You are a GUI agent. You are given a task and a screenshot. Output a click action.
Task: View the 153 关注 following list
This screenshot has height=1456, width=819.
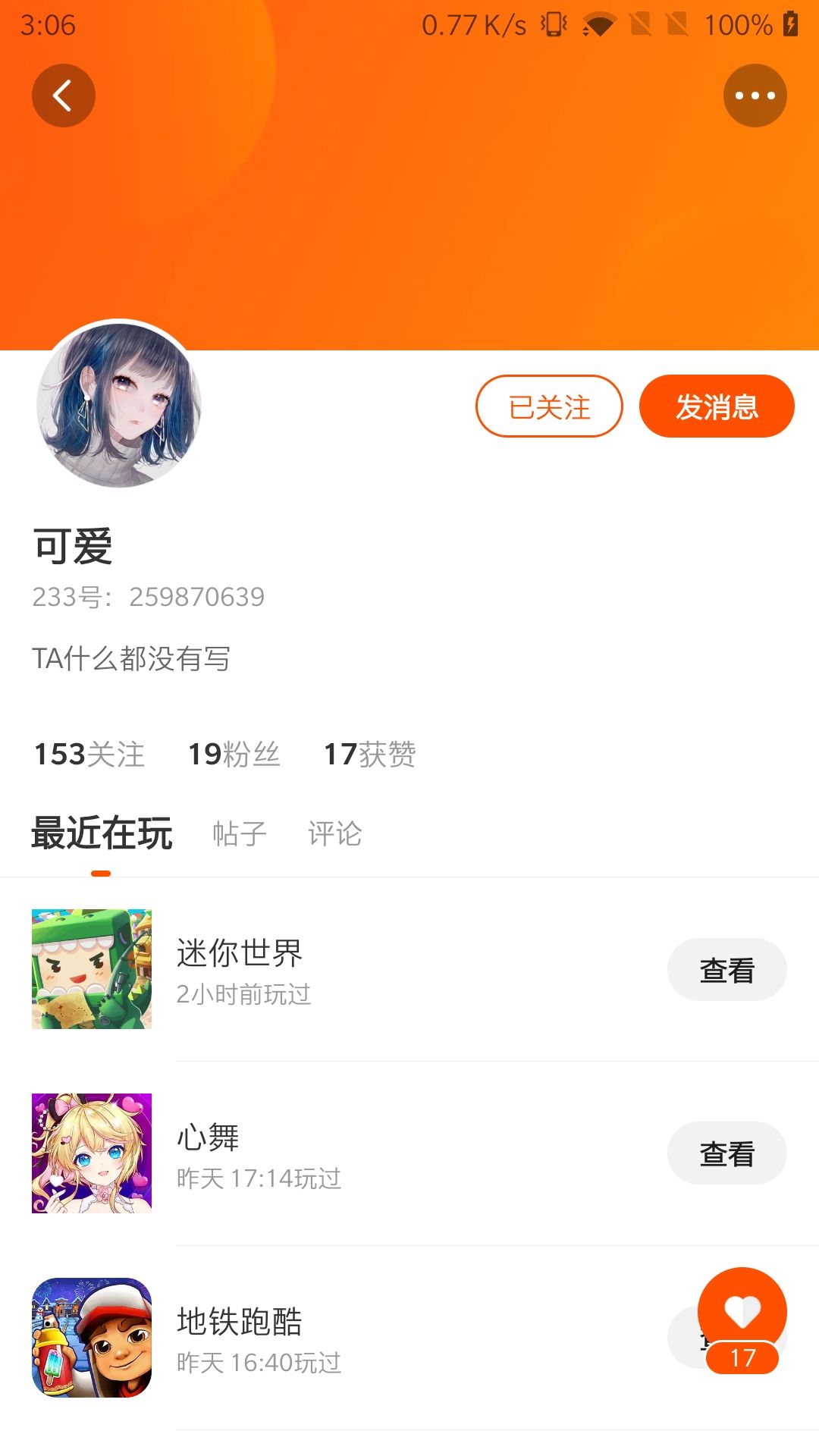(89, 755)
